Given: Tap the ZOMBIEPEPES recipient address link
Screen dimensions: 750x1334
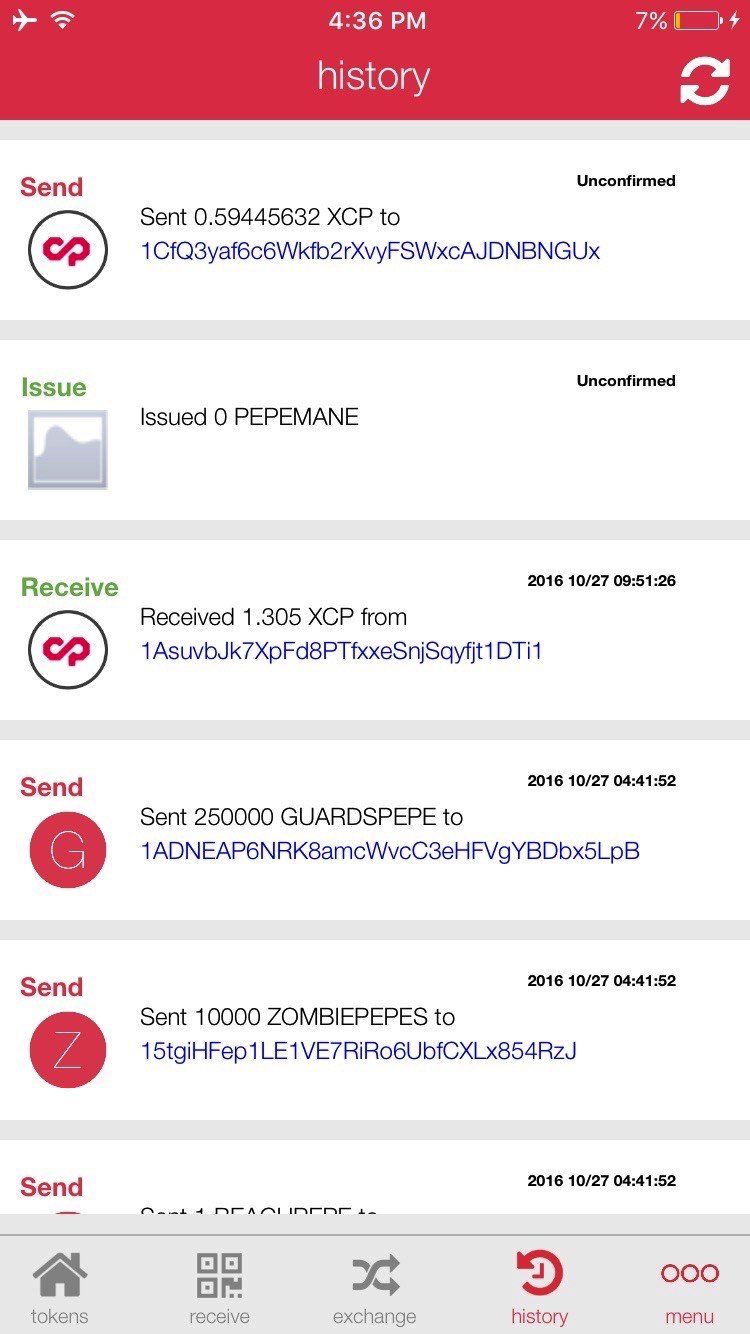Looking at the screenshot, I should click(358, 1051).
